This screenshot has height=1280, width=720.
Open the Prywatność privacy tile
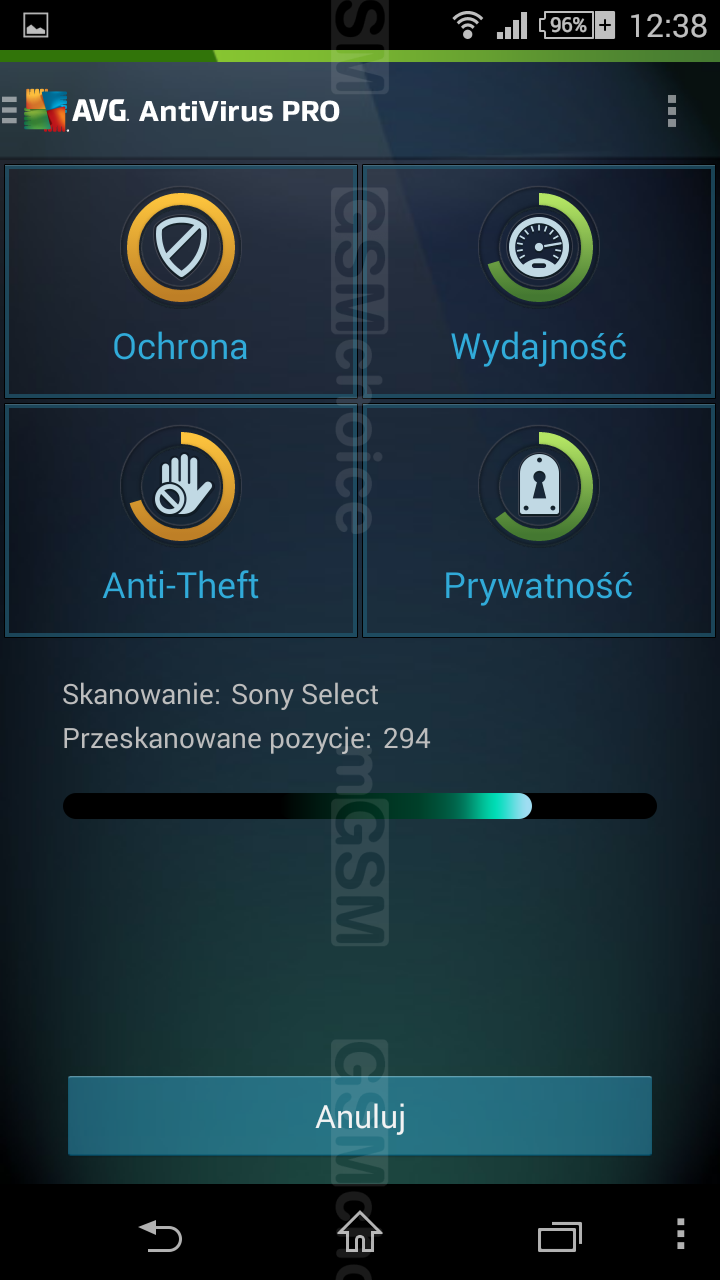click(x=538, y=520)
